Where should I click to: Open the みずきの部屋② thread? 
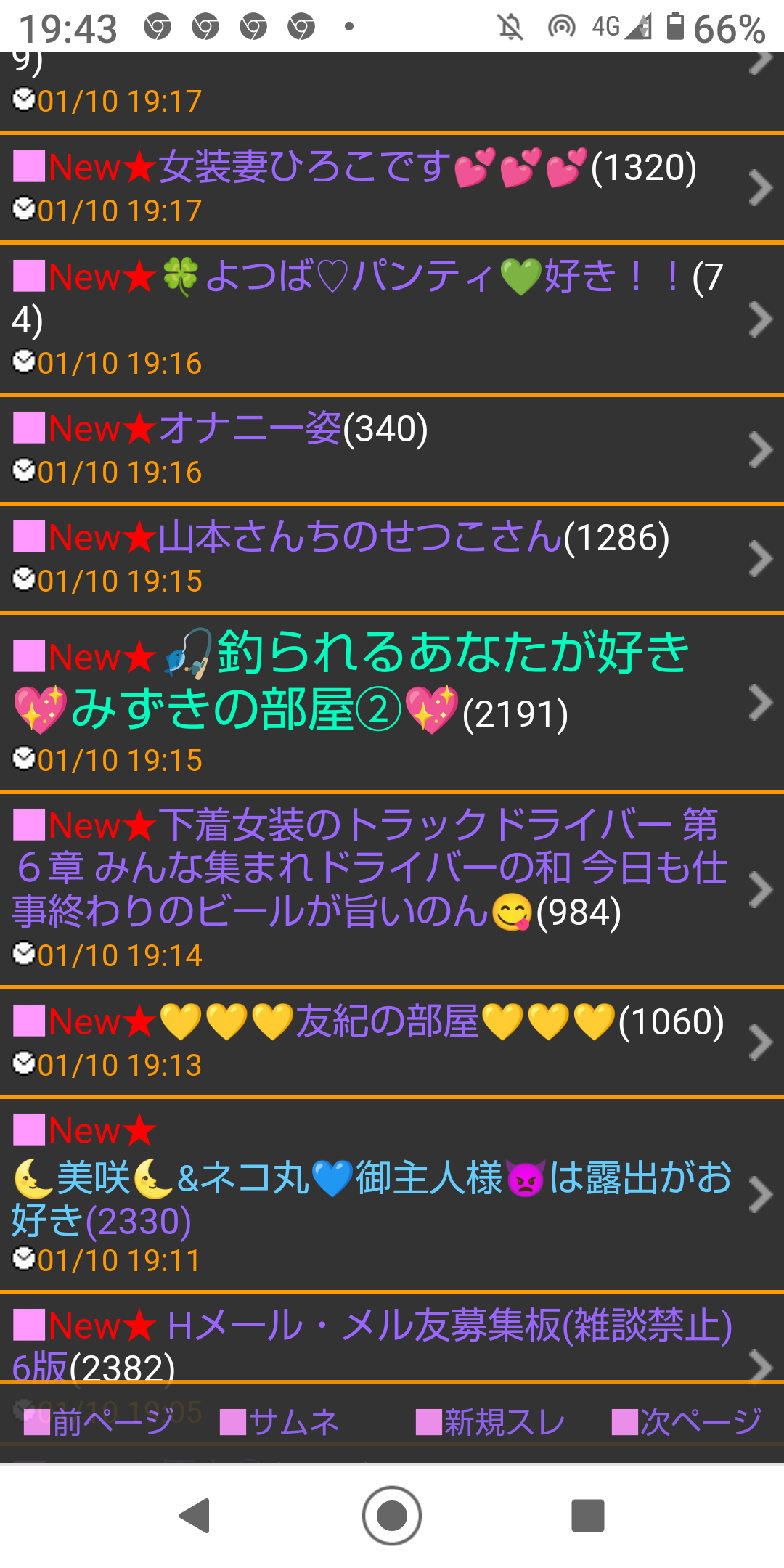392,702
